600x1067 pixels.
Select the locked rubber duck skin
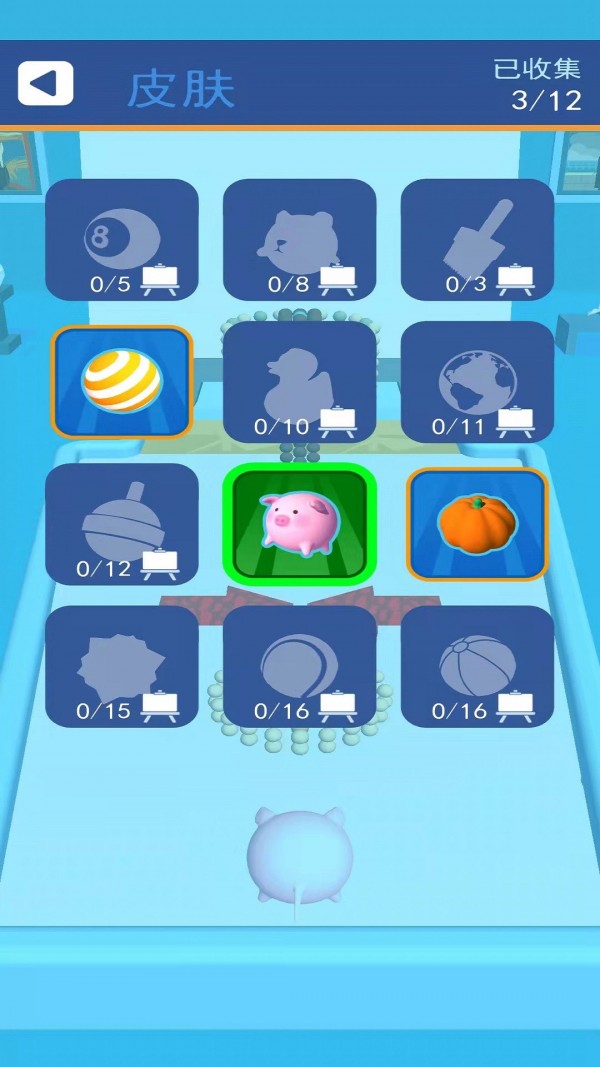[300, 382]
